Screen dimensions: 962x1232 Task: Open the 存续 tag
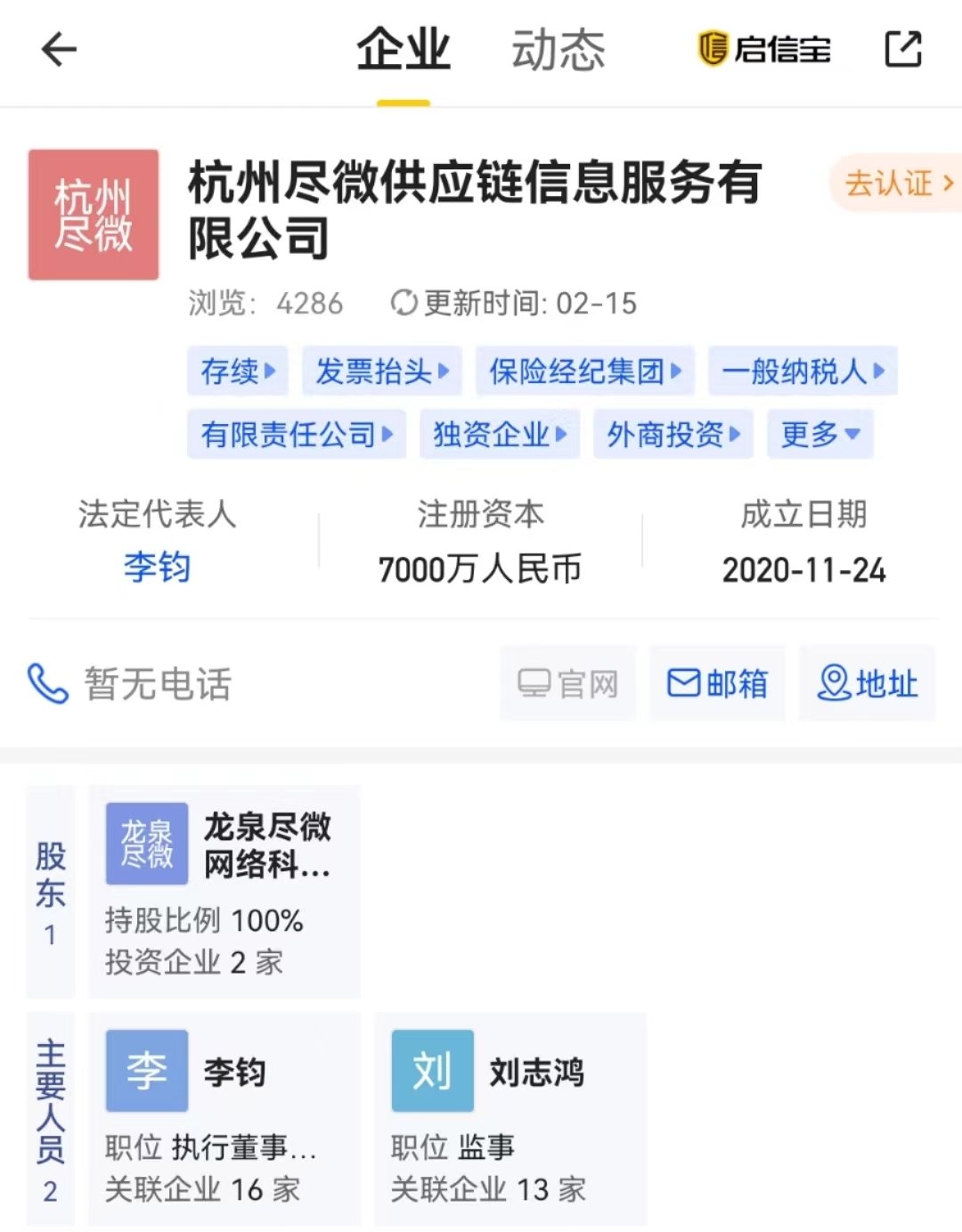[238, 371]
